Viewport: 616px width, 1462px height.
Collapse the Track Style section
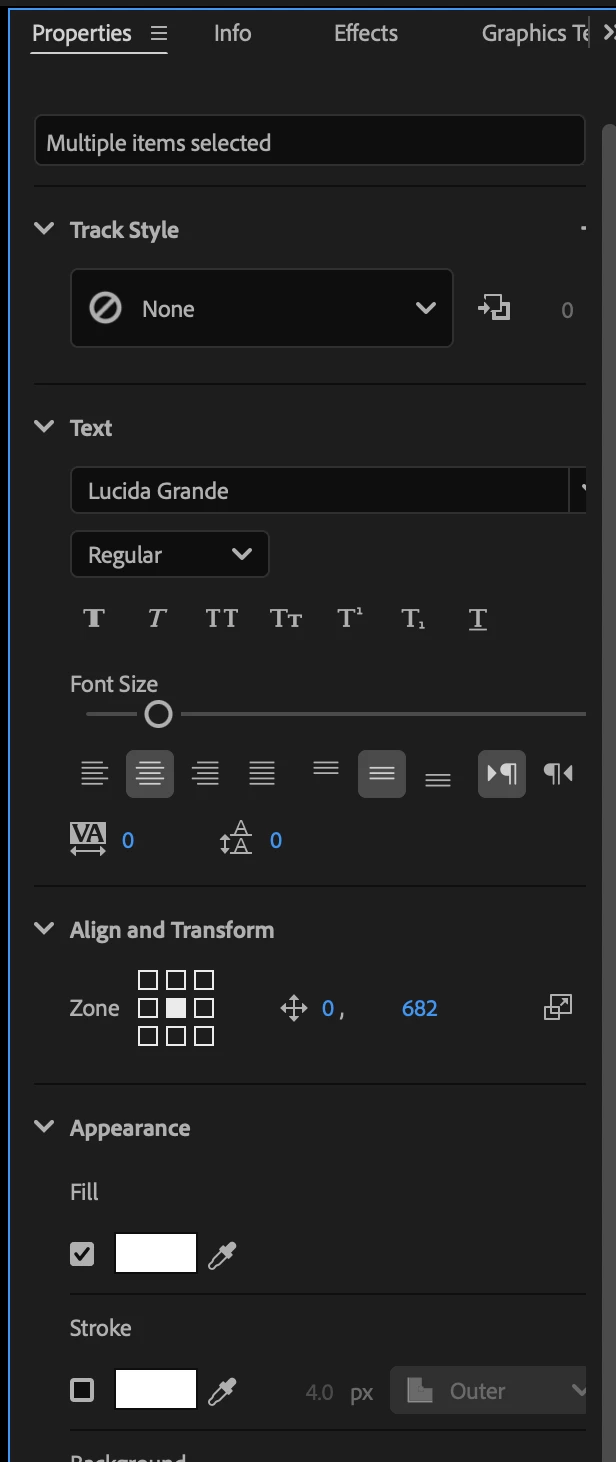tap(44, 229)
